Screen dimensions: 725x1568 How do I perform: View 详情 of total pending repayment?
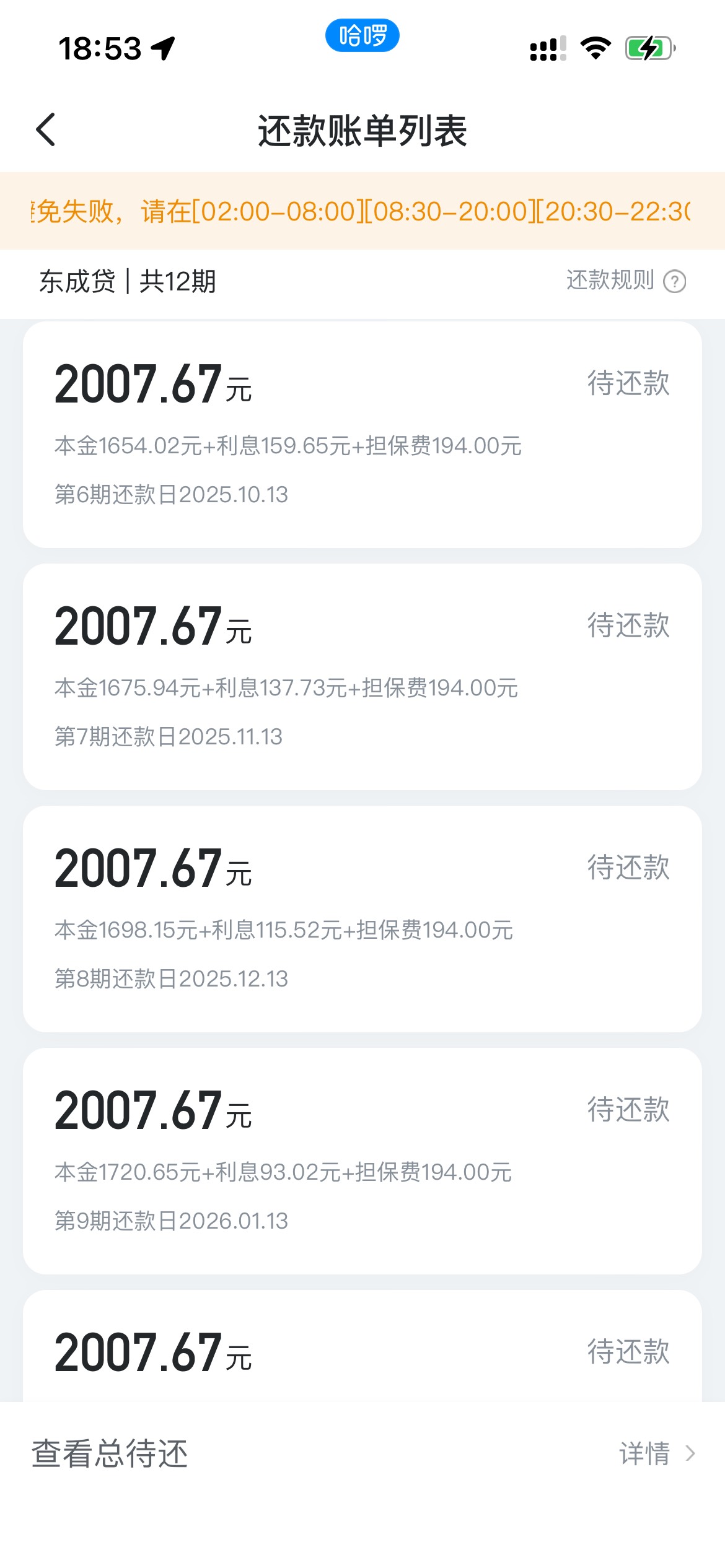(657, 1453)
